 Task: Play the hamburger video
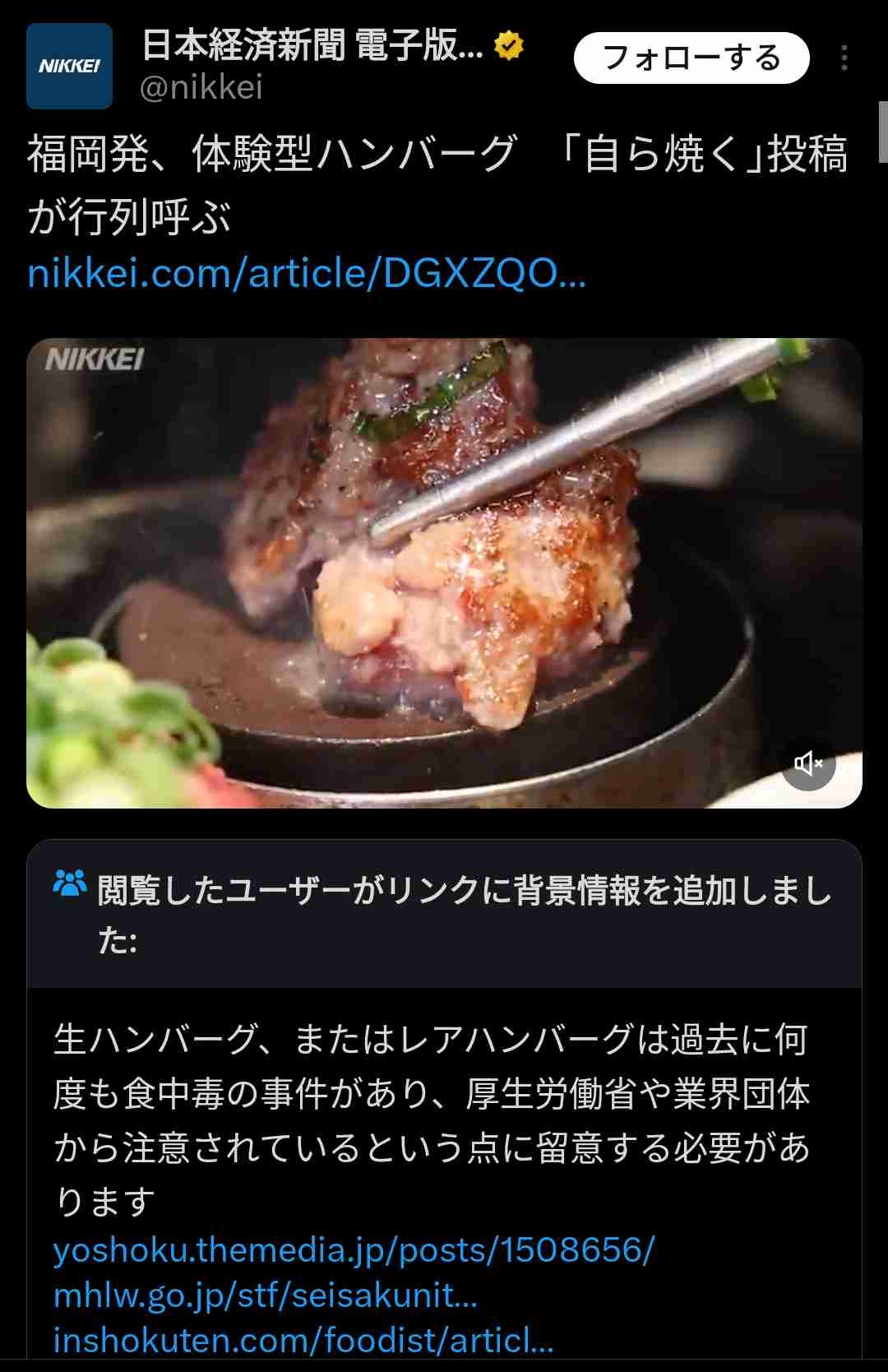(444, 572)
